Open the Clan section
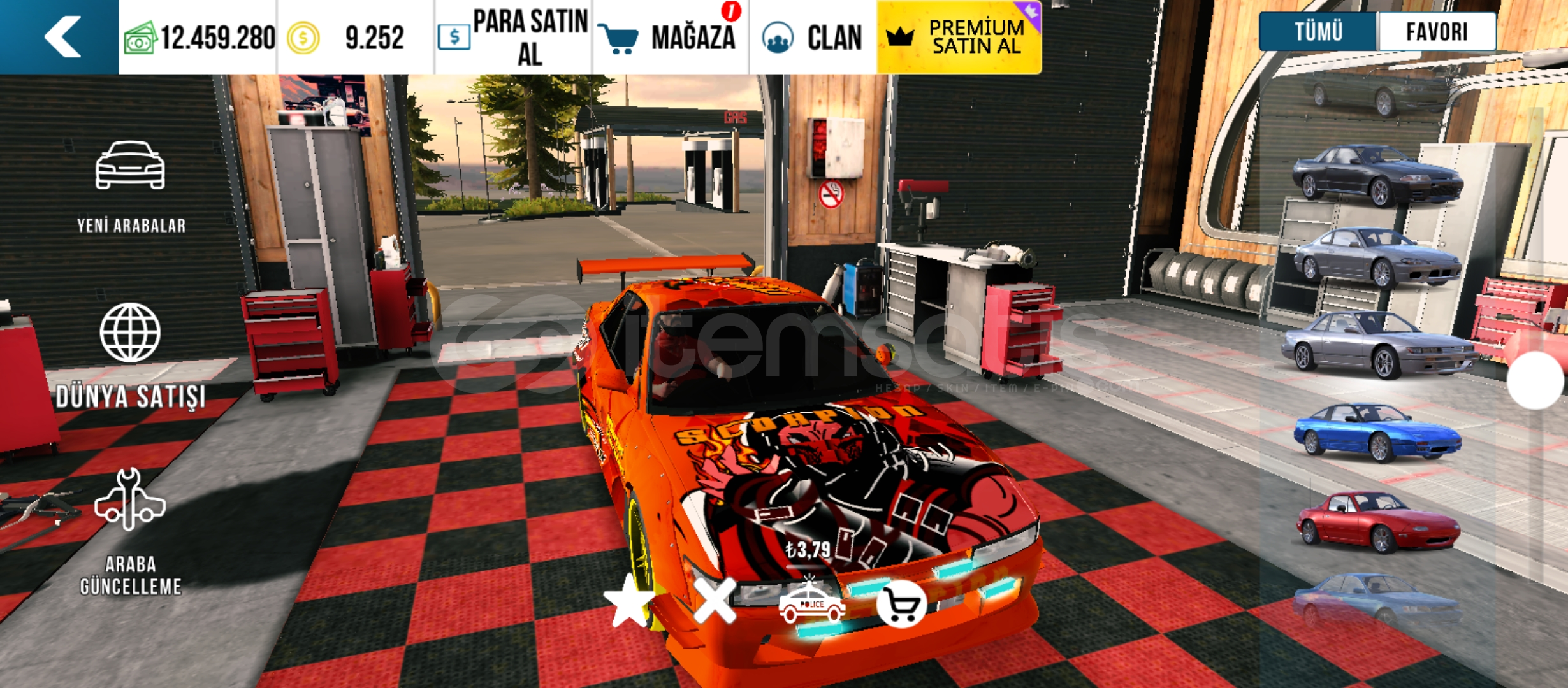1568x688 pixels. click(813, 37)
